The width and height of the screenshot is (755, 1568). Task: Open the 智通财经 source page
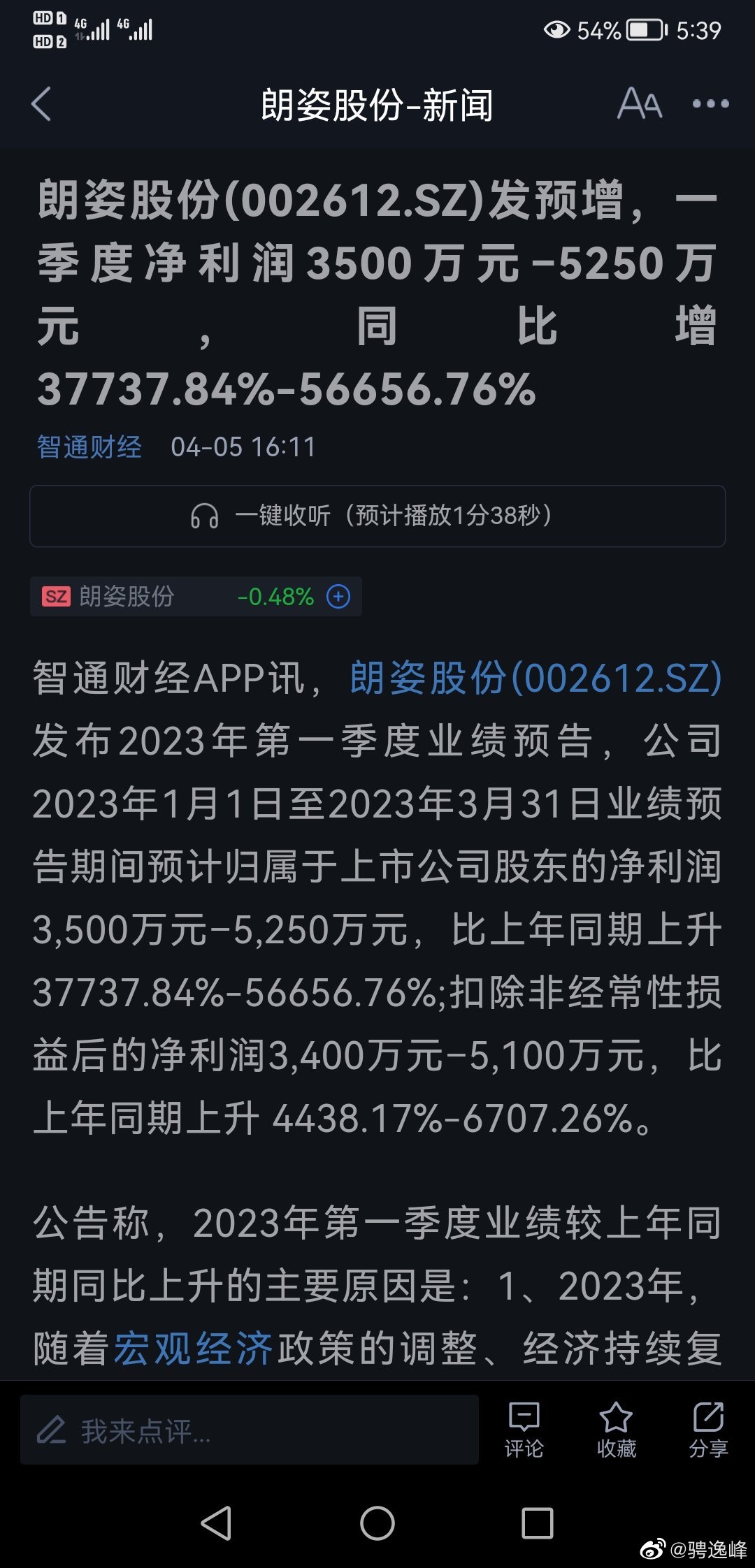point(89,447)
